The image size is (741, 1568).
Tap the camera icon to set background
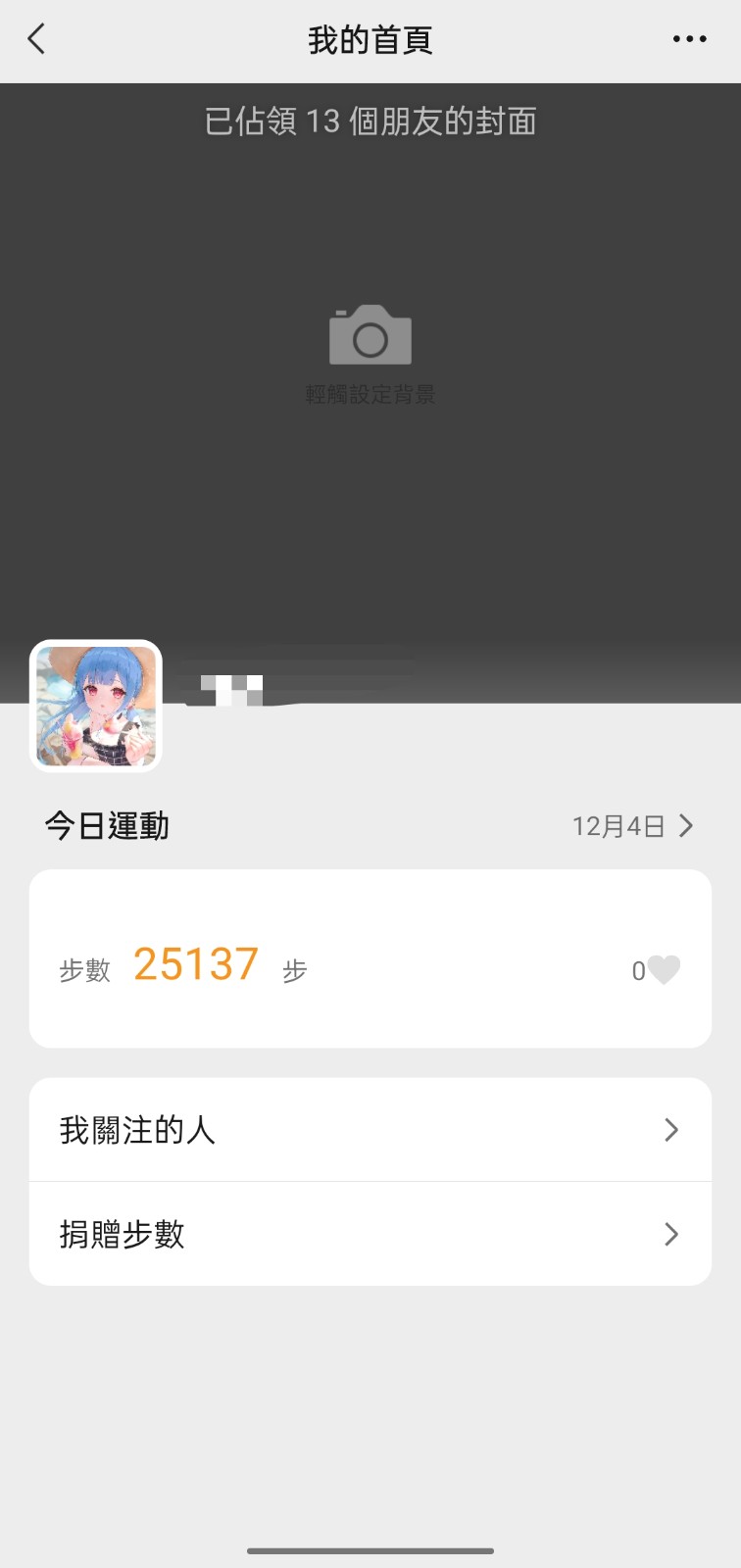370,336
